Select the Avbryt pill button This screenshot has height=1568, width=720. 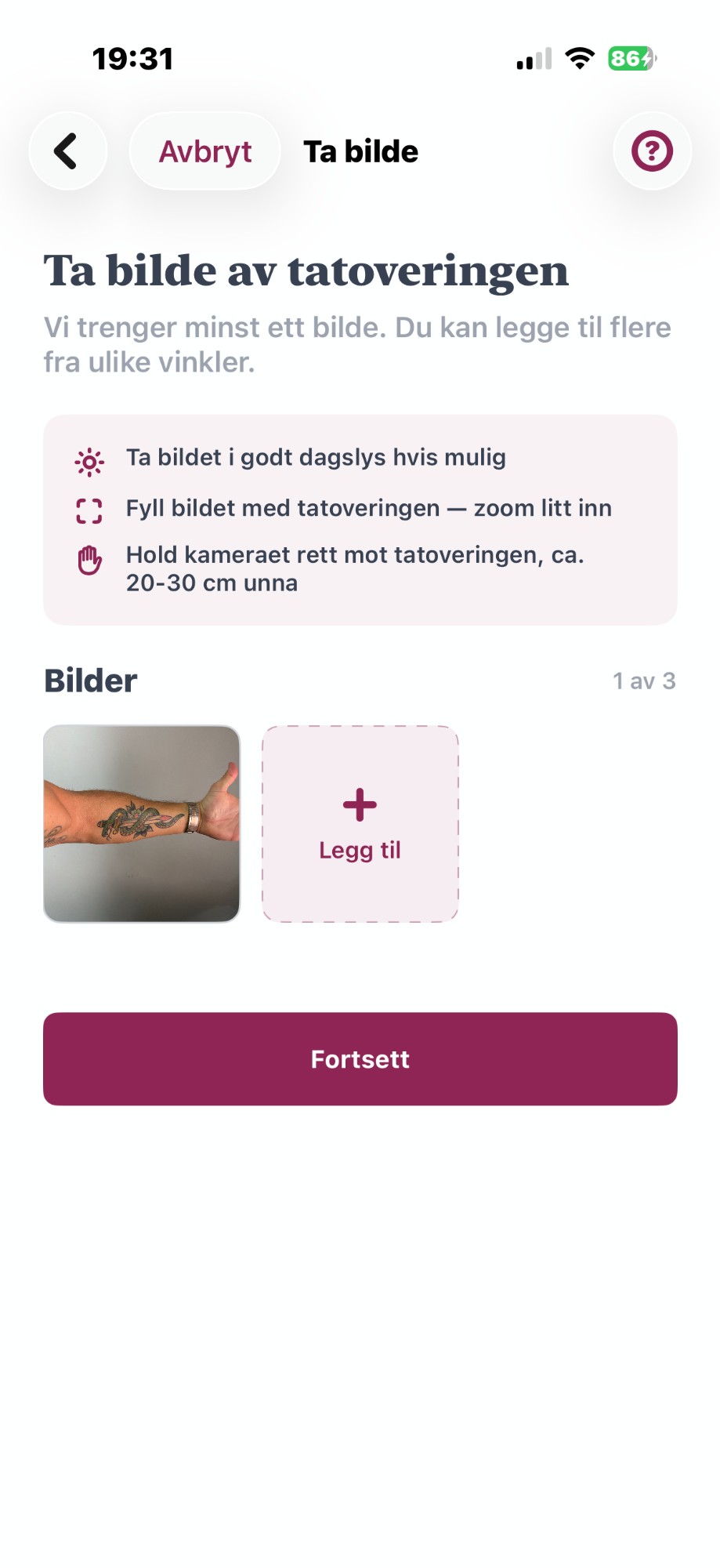(x=204, y=151)
